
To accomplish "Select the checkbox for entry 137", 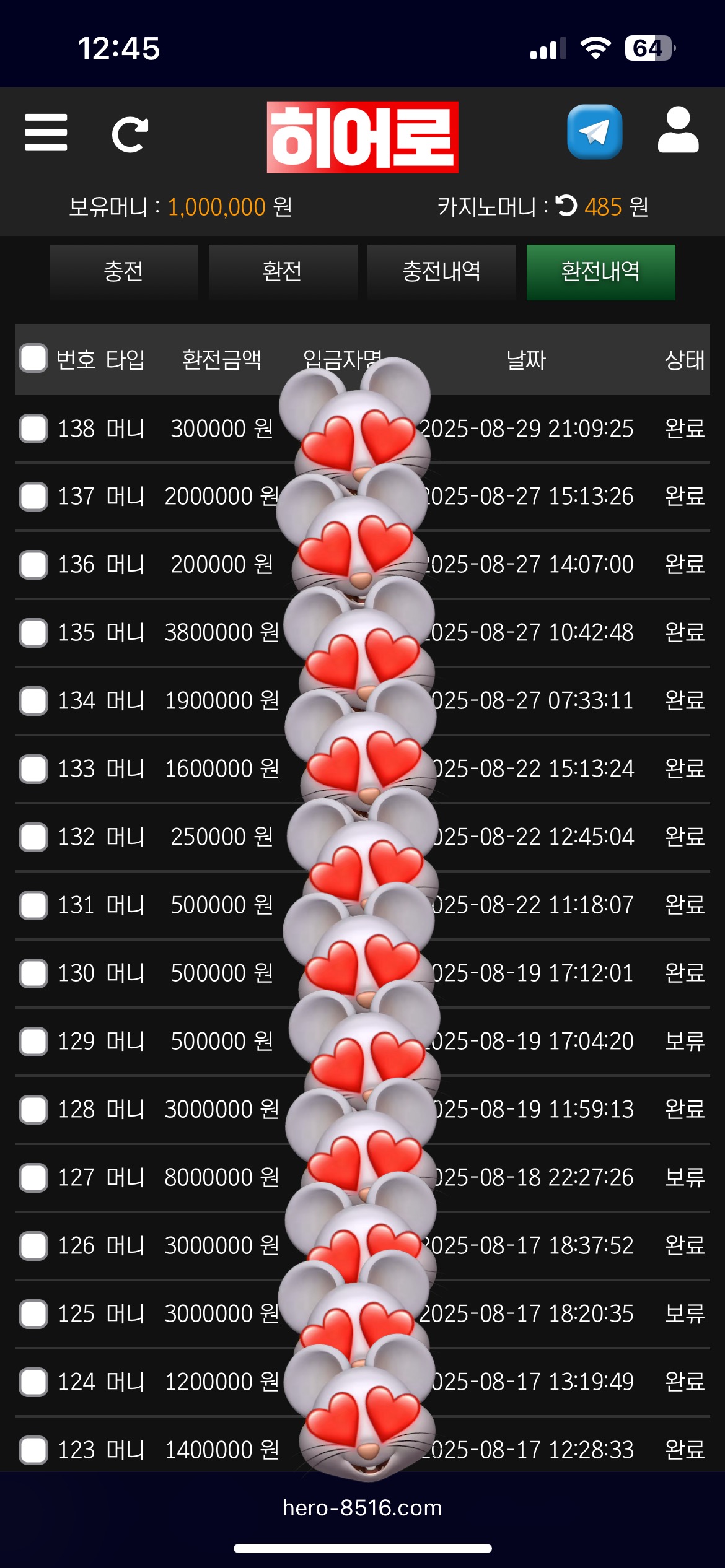I will pos(33,497).
